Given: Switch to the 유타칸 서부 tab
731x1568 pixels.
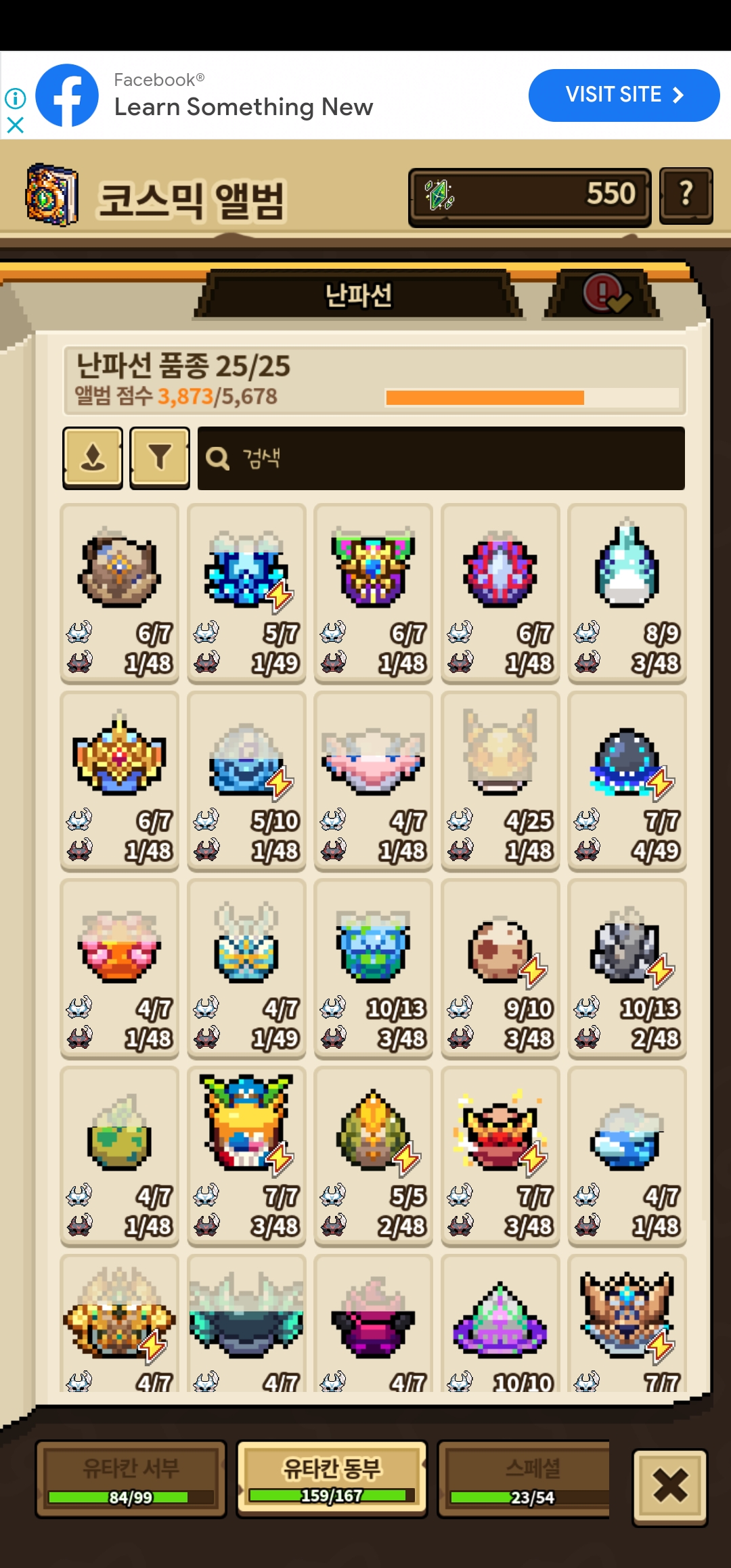Looking at the screenshot, I should click(x=131, y=1479).
